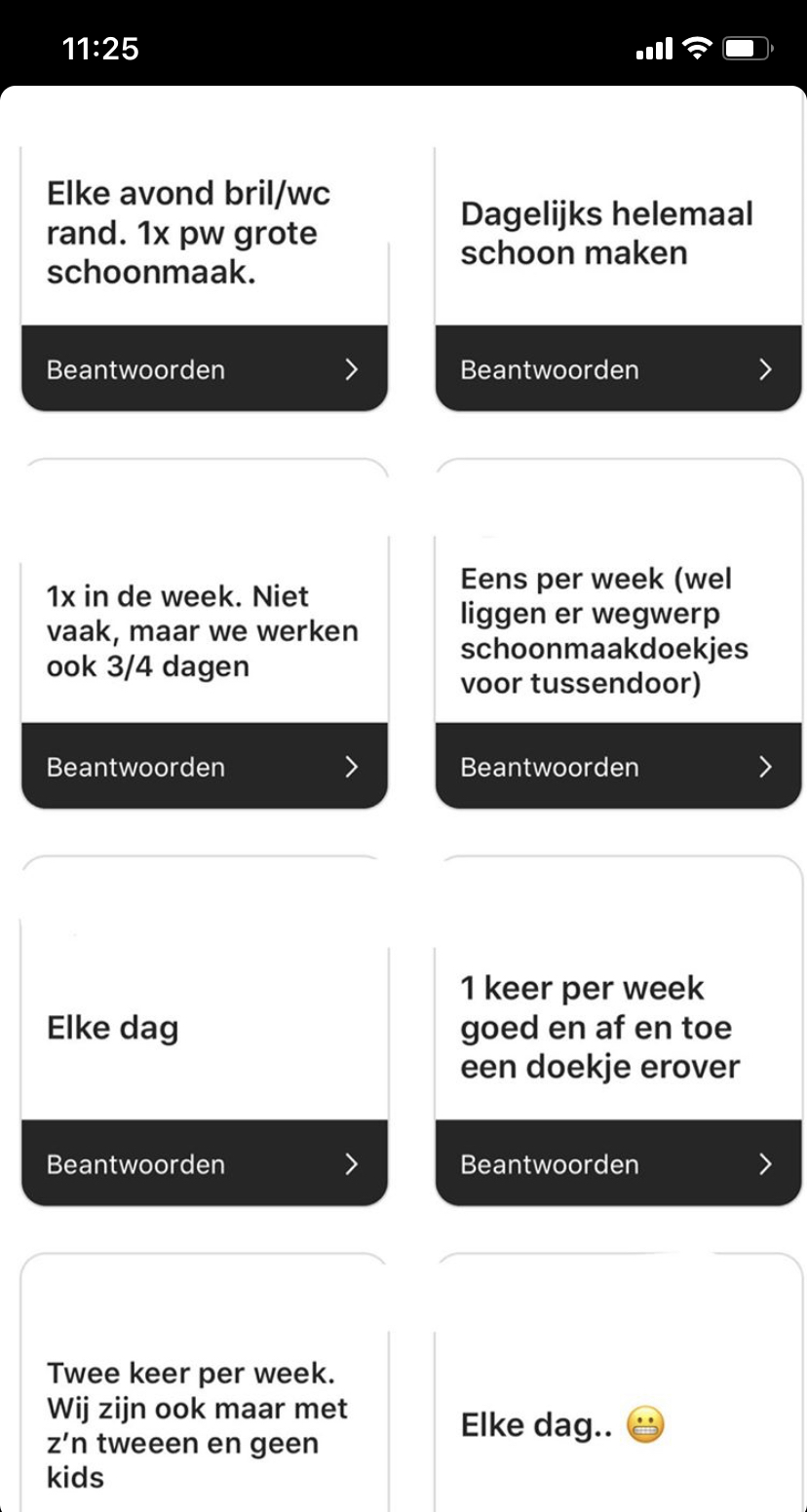The image size is (807, 1512).
Task: Reply to the 'Elke avond bril/wc rand' response
Action: tap(205, 369)
